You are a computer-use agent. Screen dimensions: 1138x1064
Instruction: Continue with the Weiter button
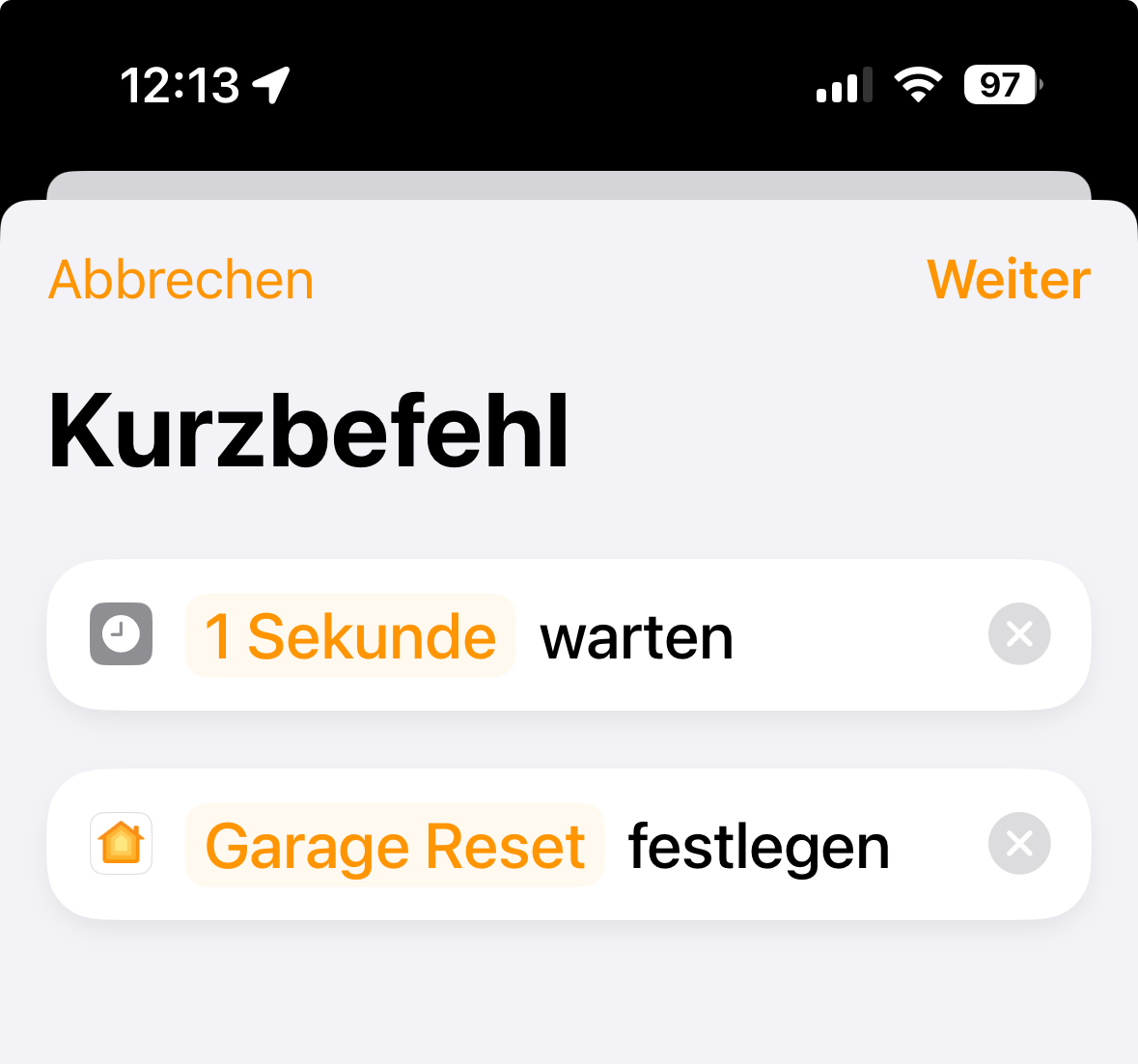point(1009,280)
